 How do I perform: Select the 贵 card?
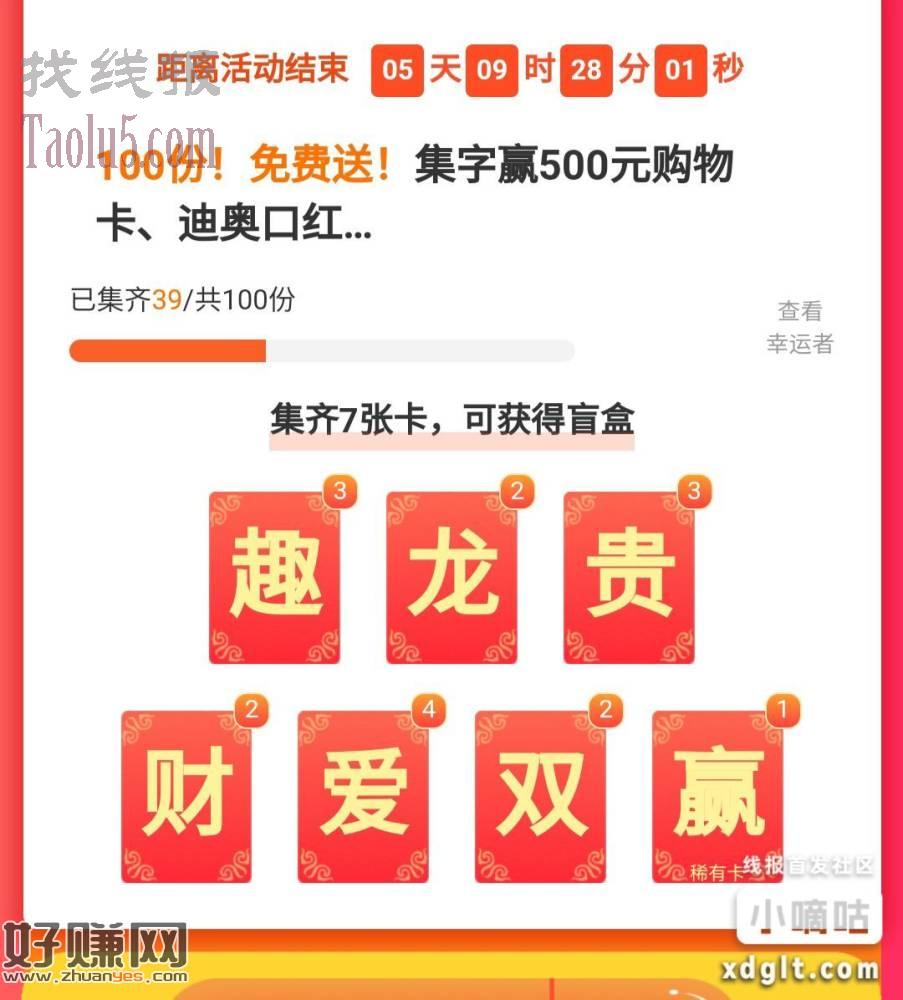(x=629, y=578)
